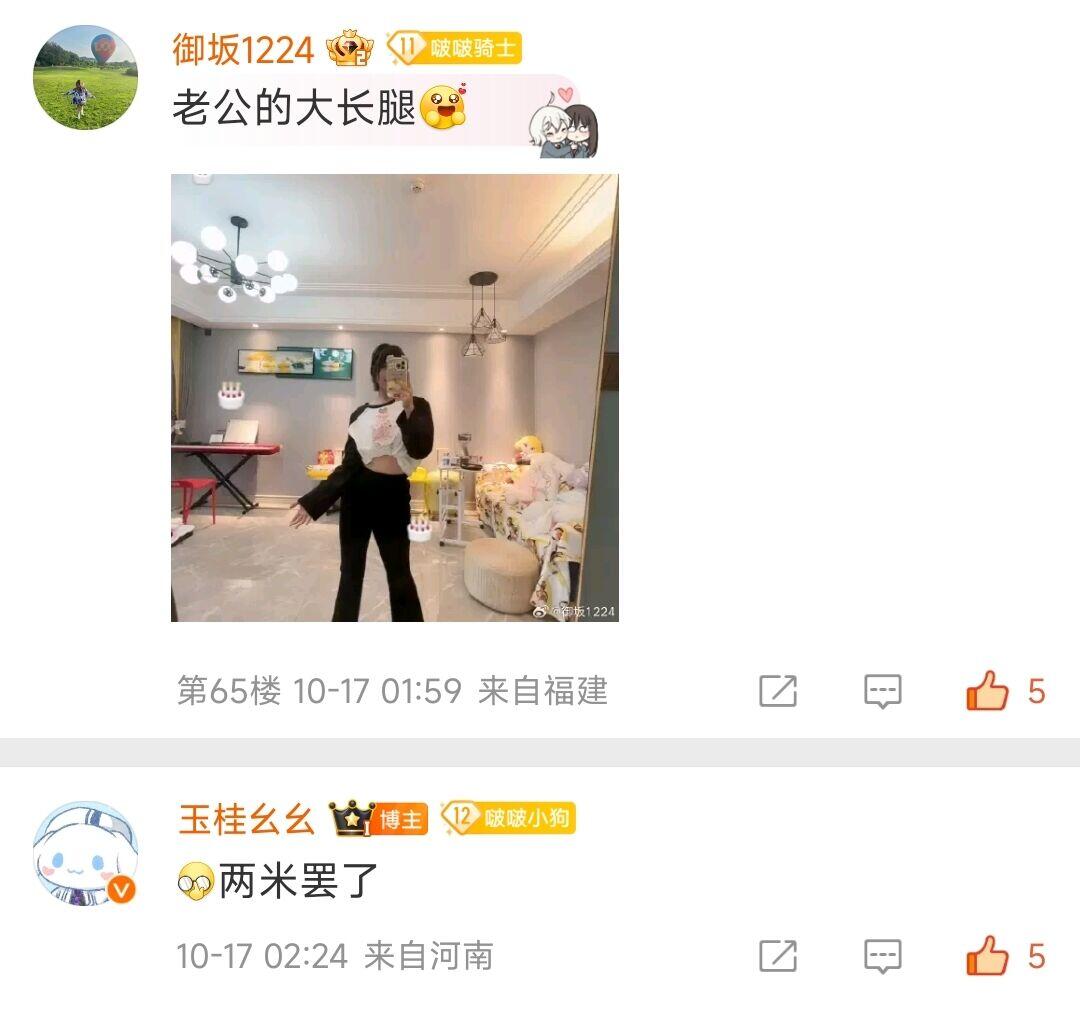Open username 玉桂幺幺's profile

pos(247,819)
